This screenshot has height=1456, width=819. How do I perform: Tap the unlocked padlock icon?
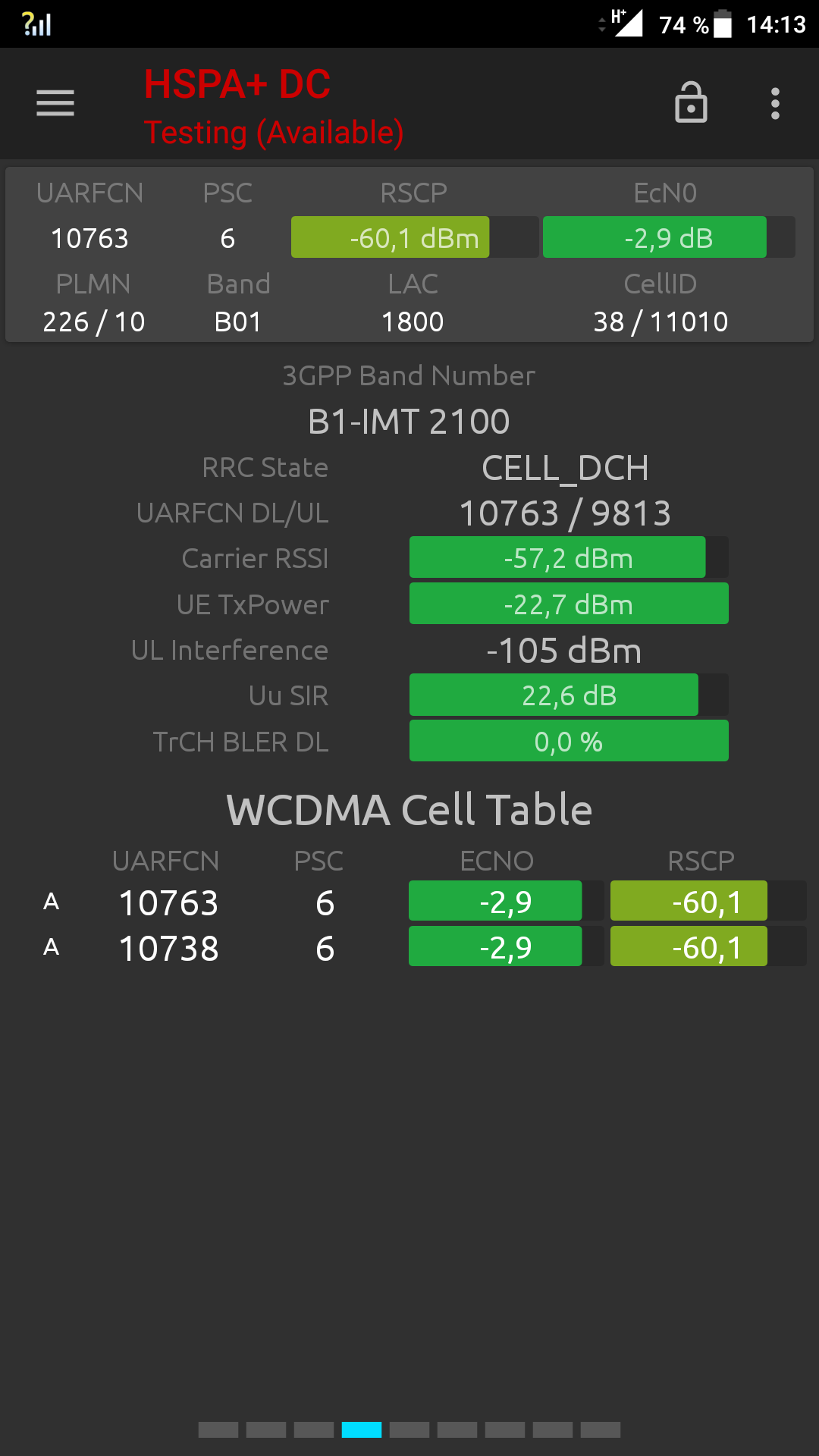coord(691,102)
